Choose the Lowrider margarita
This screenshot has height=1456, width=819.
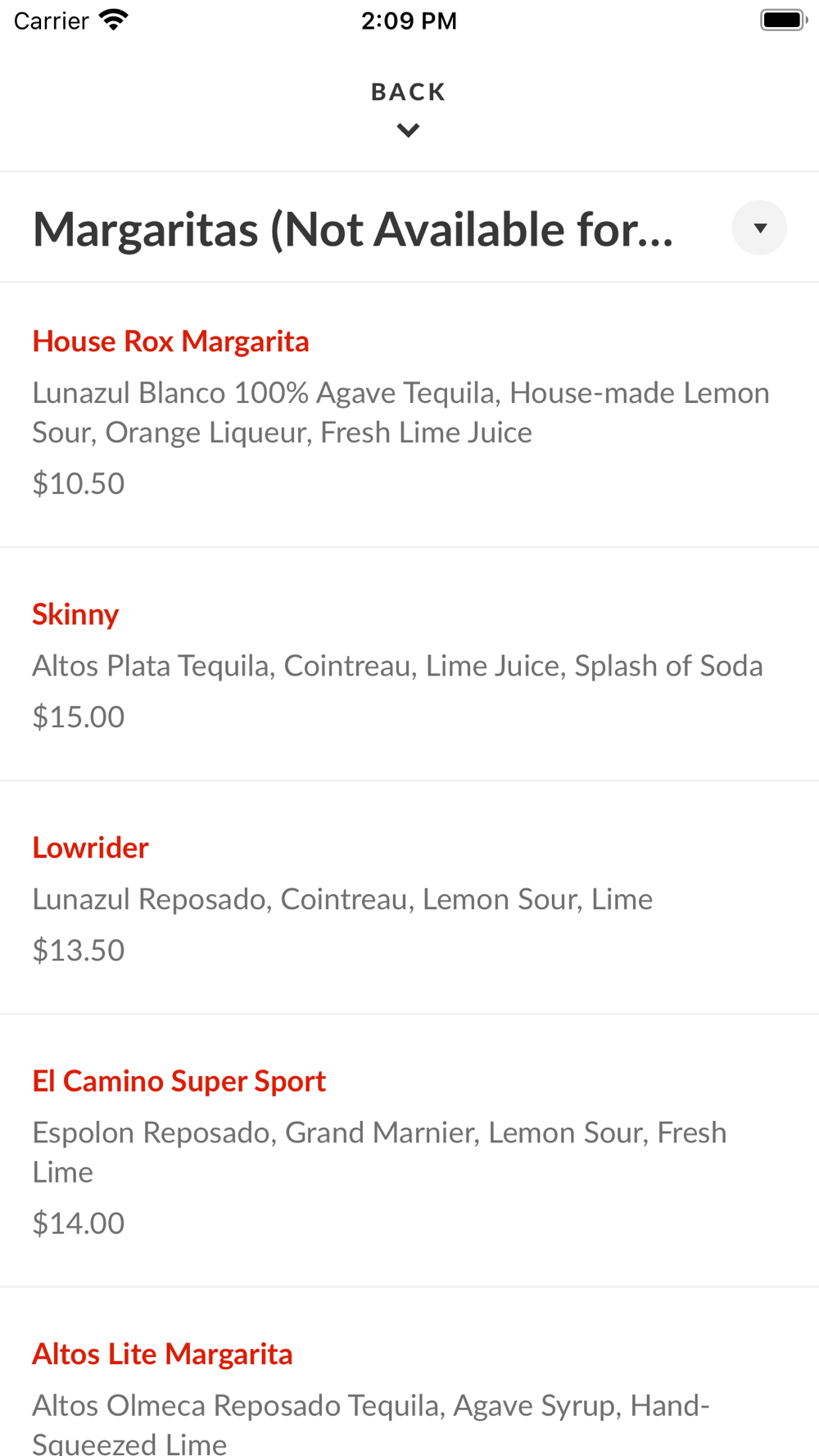pyautogui.click(x=90, y=848)
